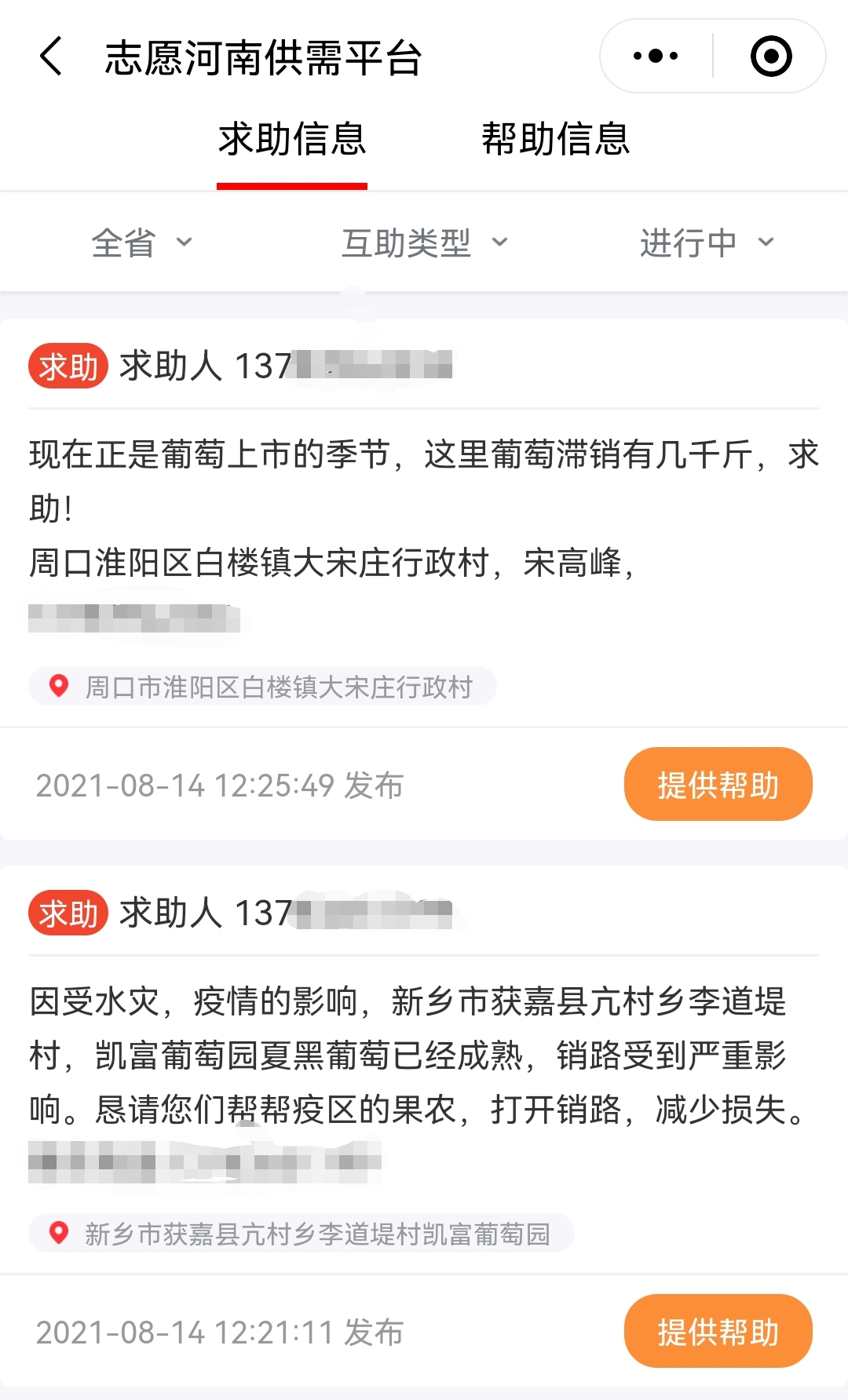Open the 周口淮阳区 grape help request card
848x1400 pixels.
click(424, 510)
